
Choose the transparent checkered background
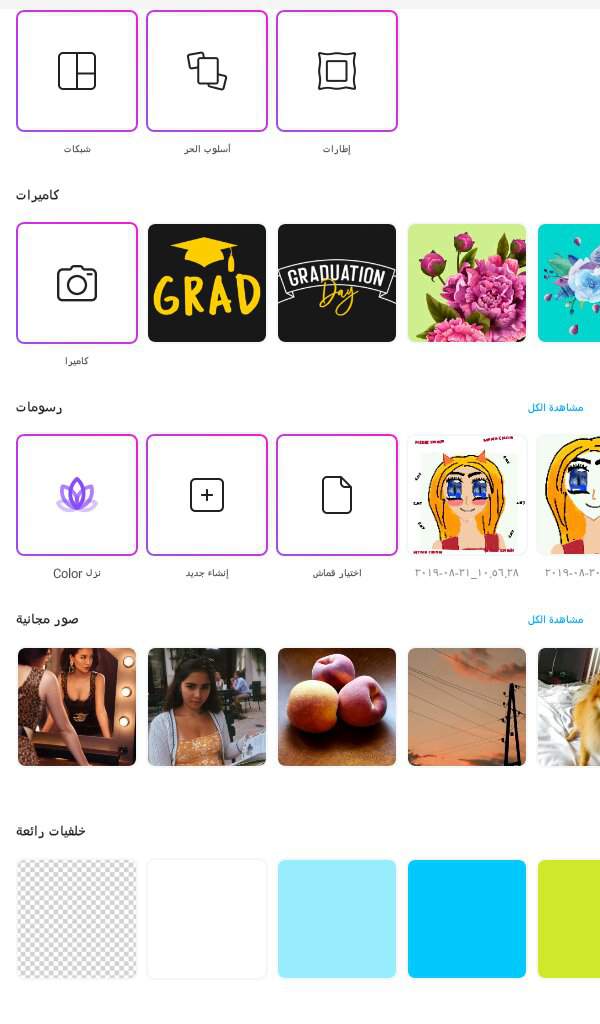[77, 919]
